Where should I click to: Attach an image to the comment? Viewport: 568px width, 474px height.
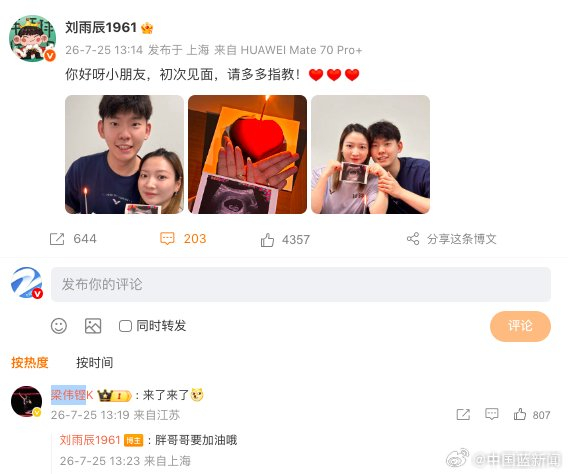point(93,326)
